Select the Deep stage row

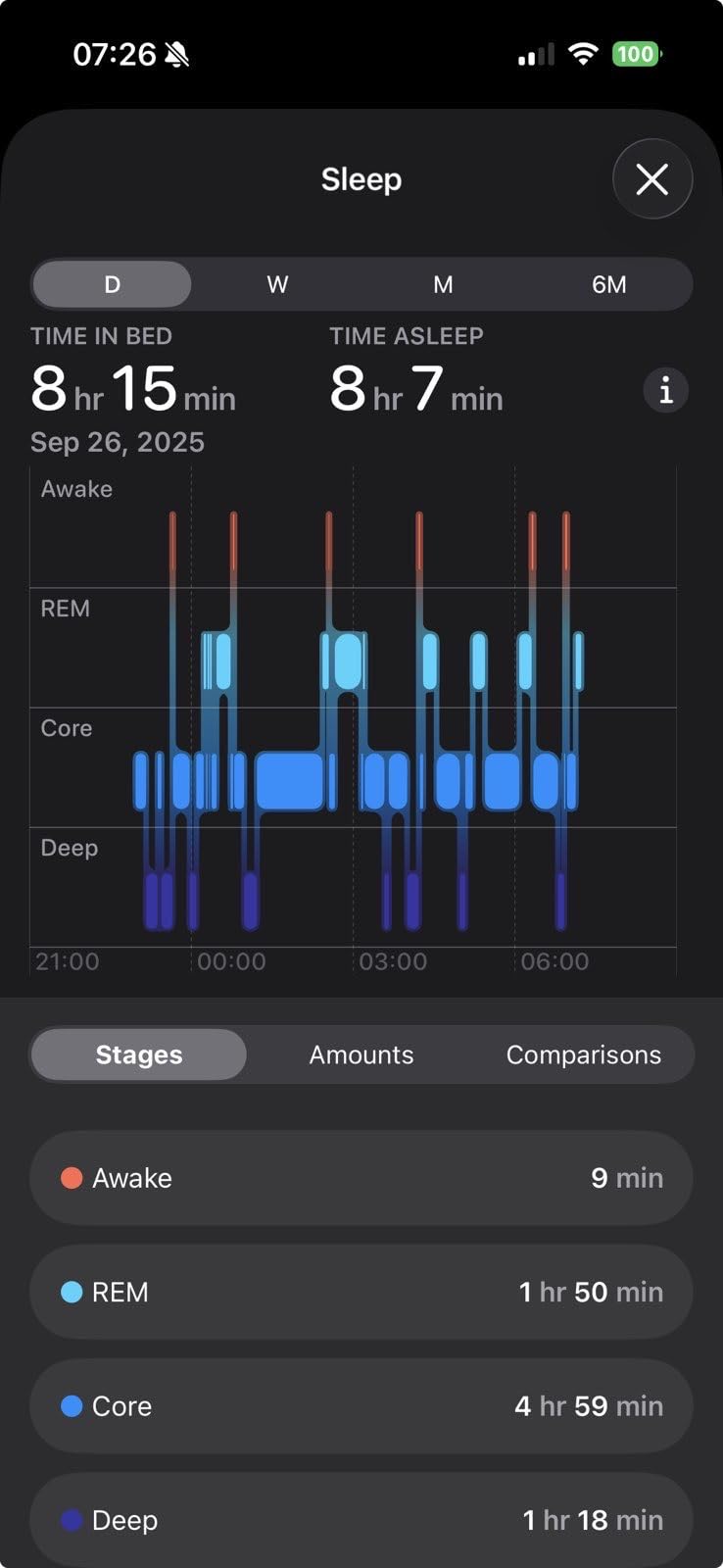click(361, 1520)
